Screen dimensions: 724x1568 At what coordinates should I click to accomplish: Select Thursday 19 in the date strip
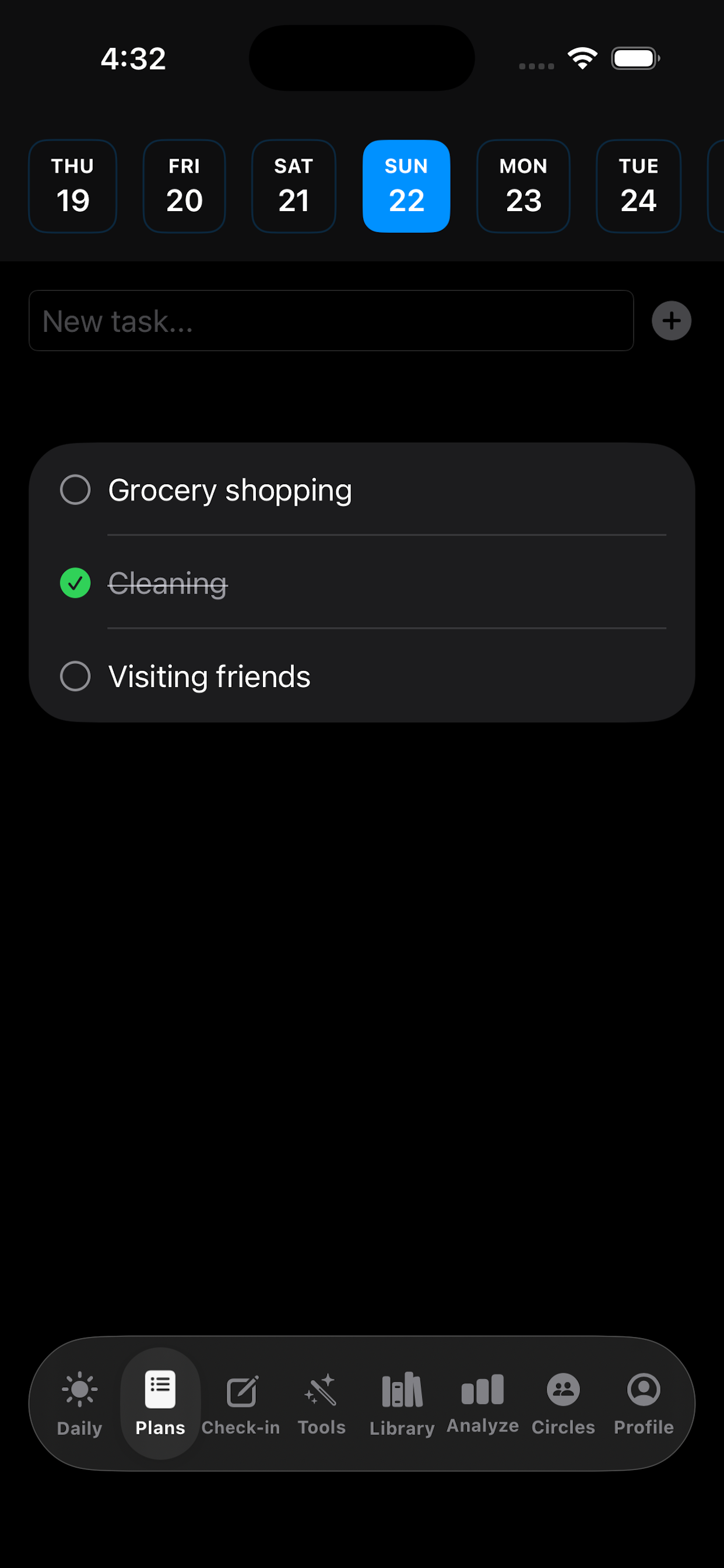tap(72, 186)
